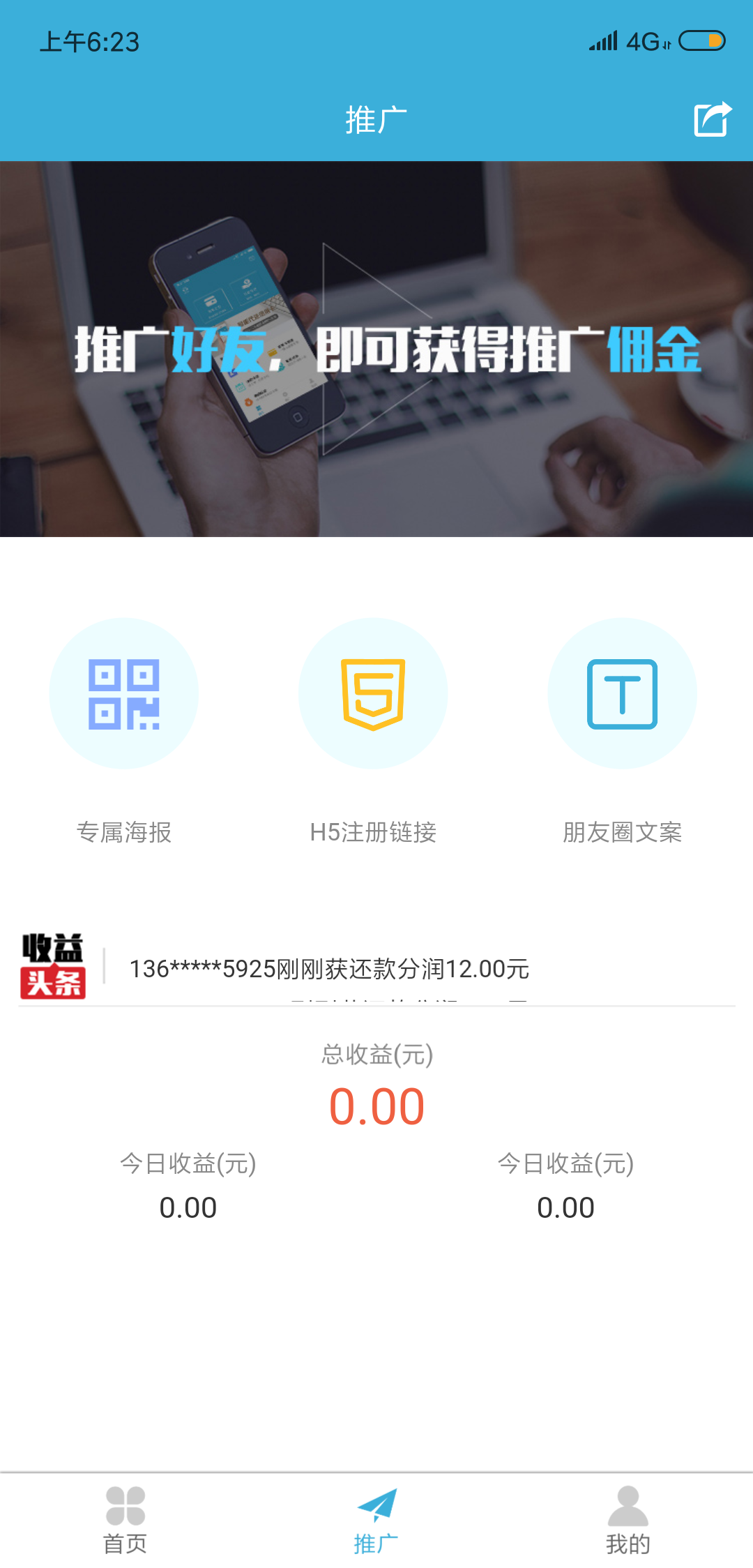The image size is (753, 1568).
Task: Open the H5注册链接 page
Action: tap(374, 831)
